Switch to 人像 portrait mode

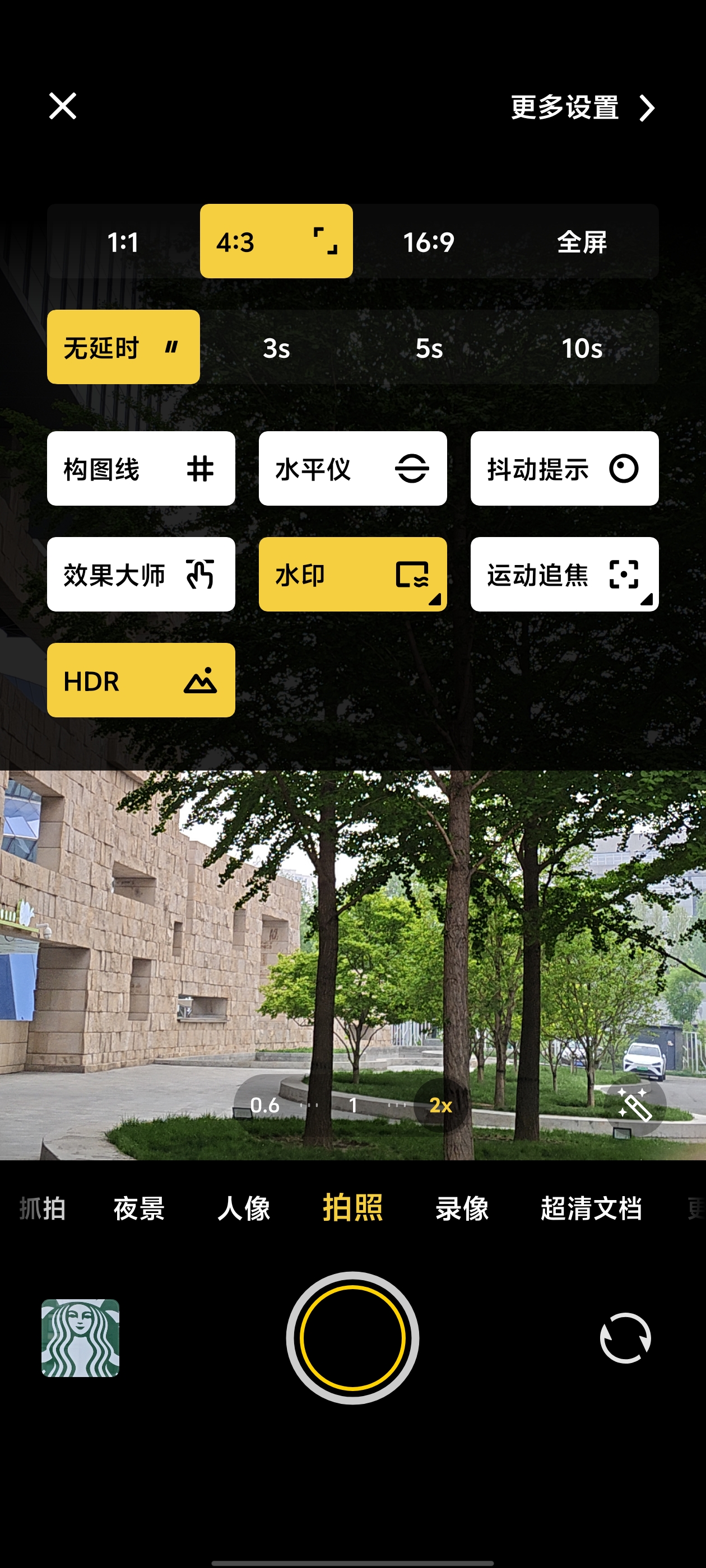tap(244, 1208)
